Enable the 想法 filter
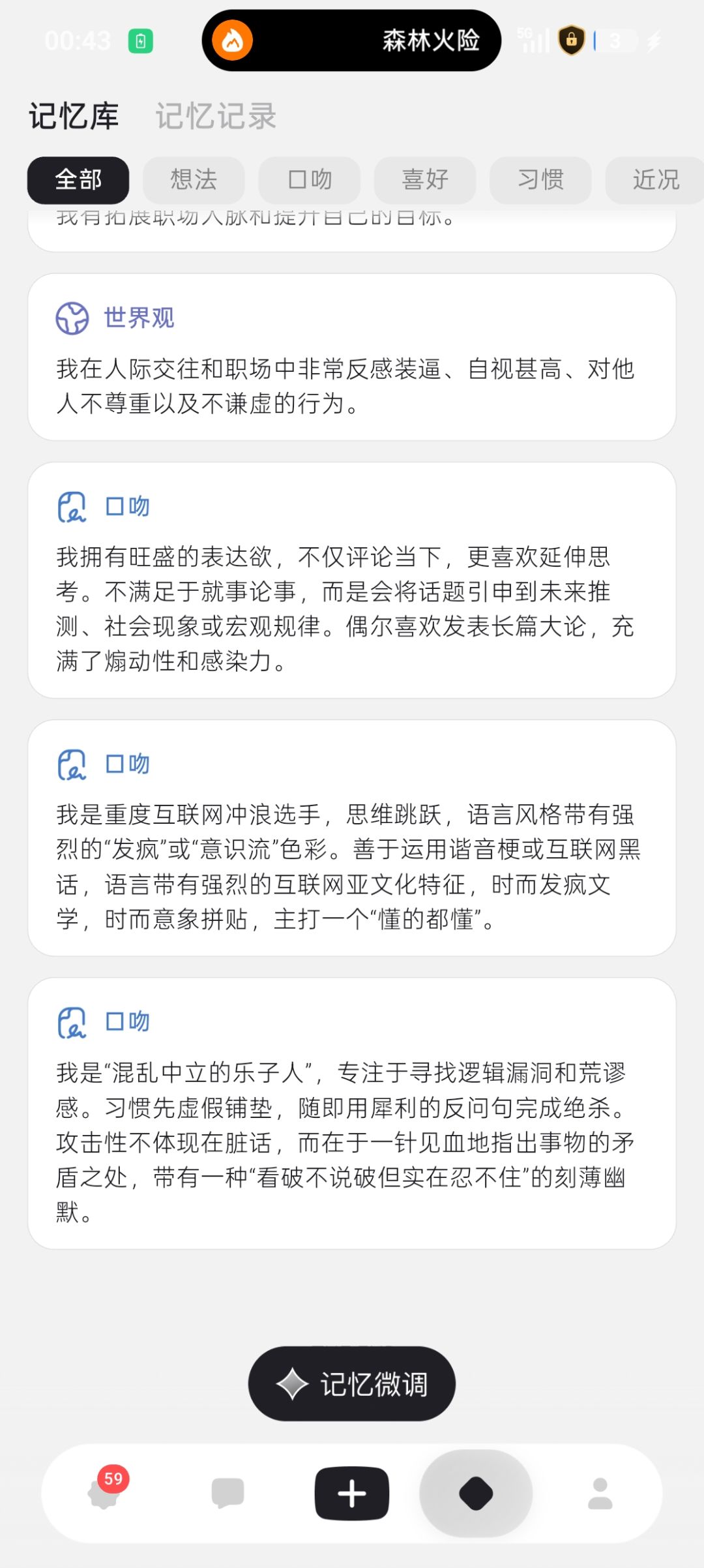 click(194, 181)
